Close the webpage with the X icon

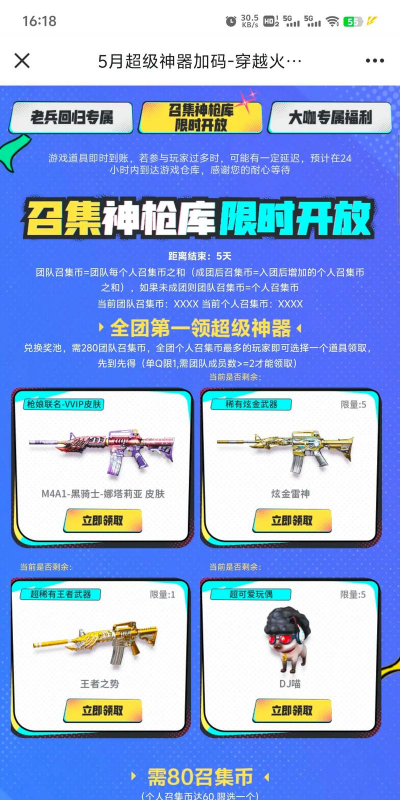click(22, 61)
